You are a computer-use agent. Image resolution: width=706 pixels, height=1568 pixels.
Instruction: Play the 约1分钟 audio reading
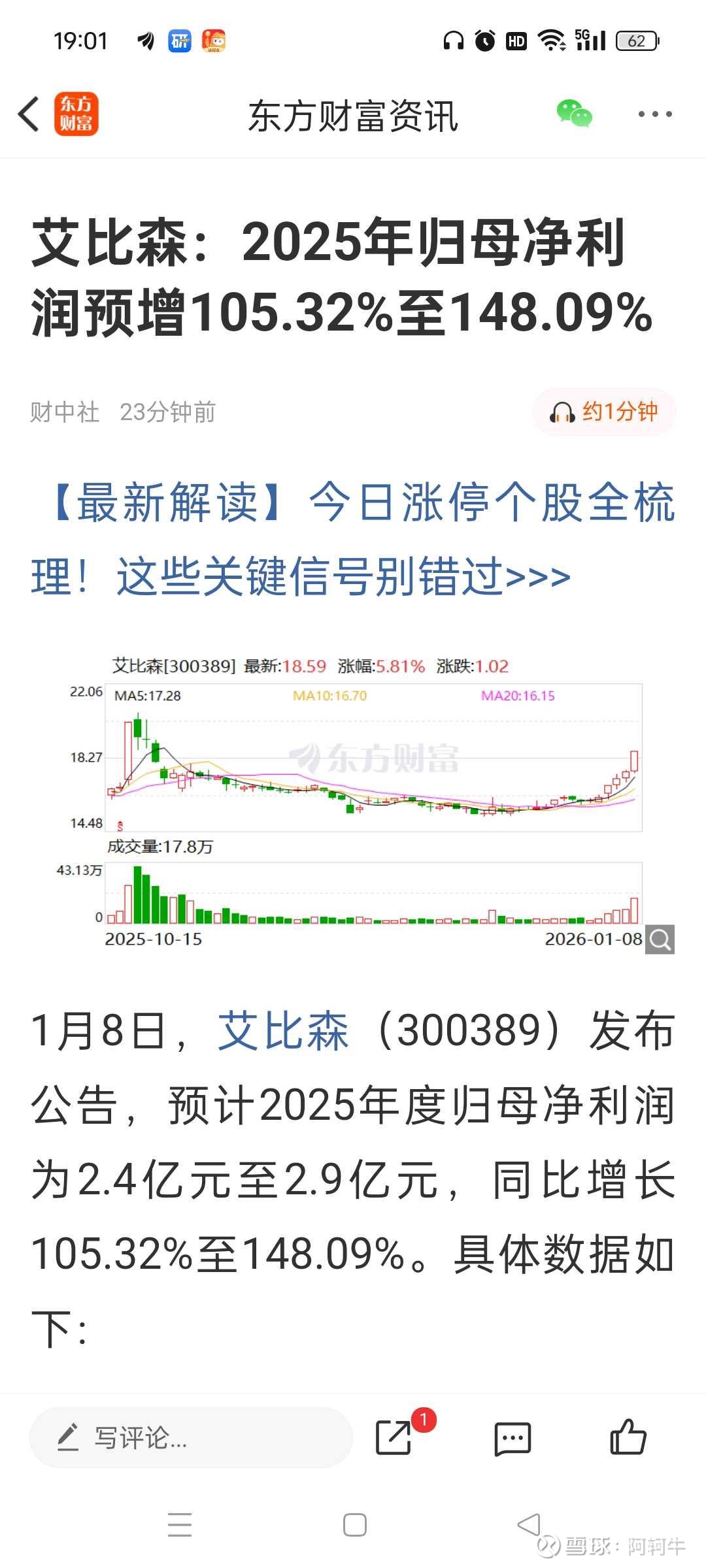(604, 412)
